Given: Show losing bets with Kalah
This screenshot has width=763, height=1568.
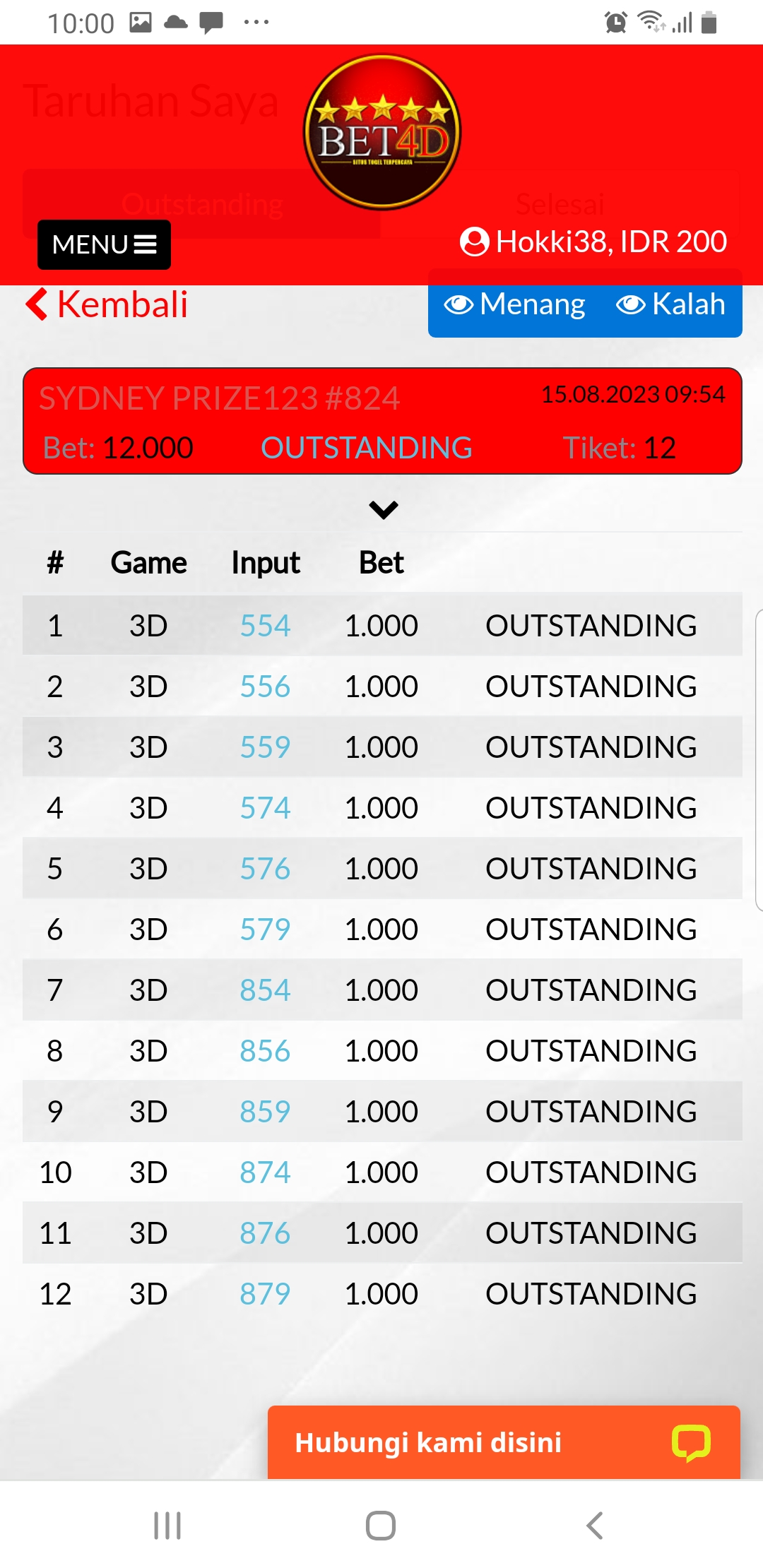Looking at the screenshot, I should point(670,304).
